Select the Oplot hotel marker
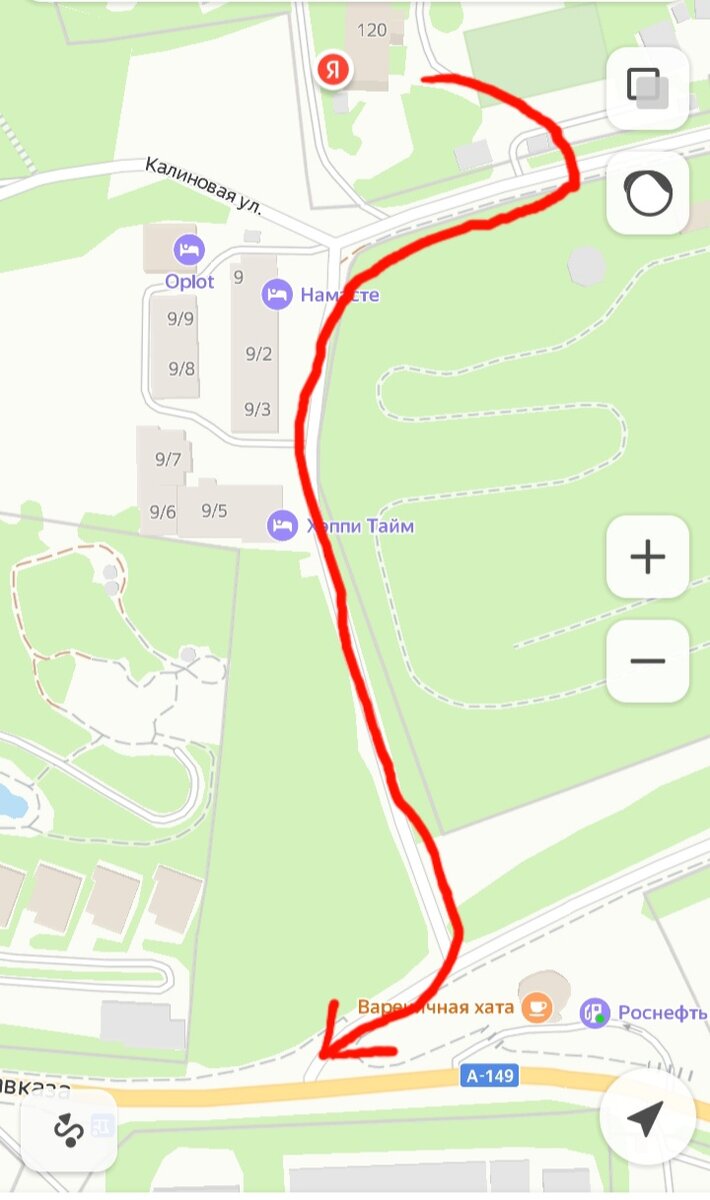This screenshot has width=710, height=1200. pyautogui.click(x=188, y=248)
